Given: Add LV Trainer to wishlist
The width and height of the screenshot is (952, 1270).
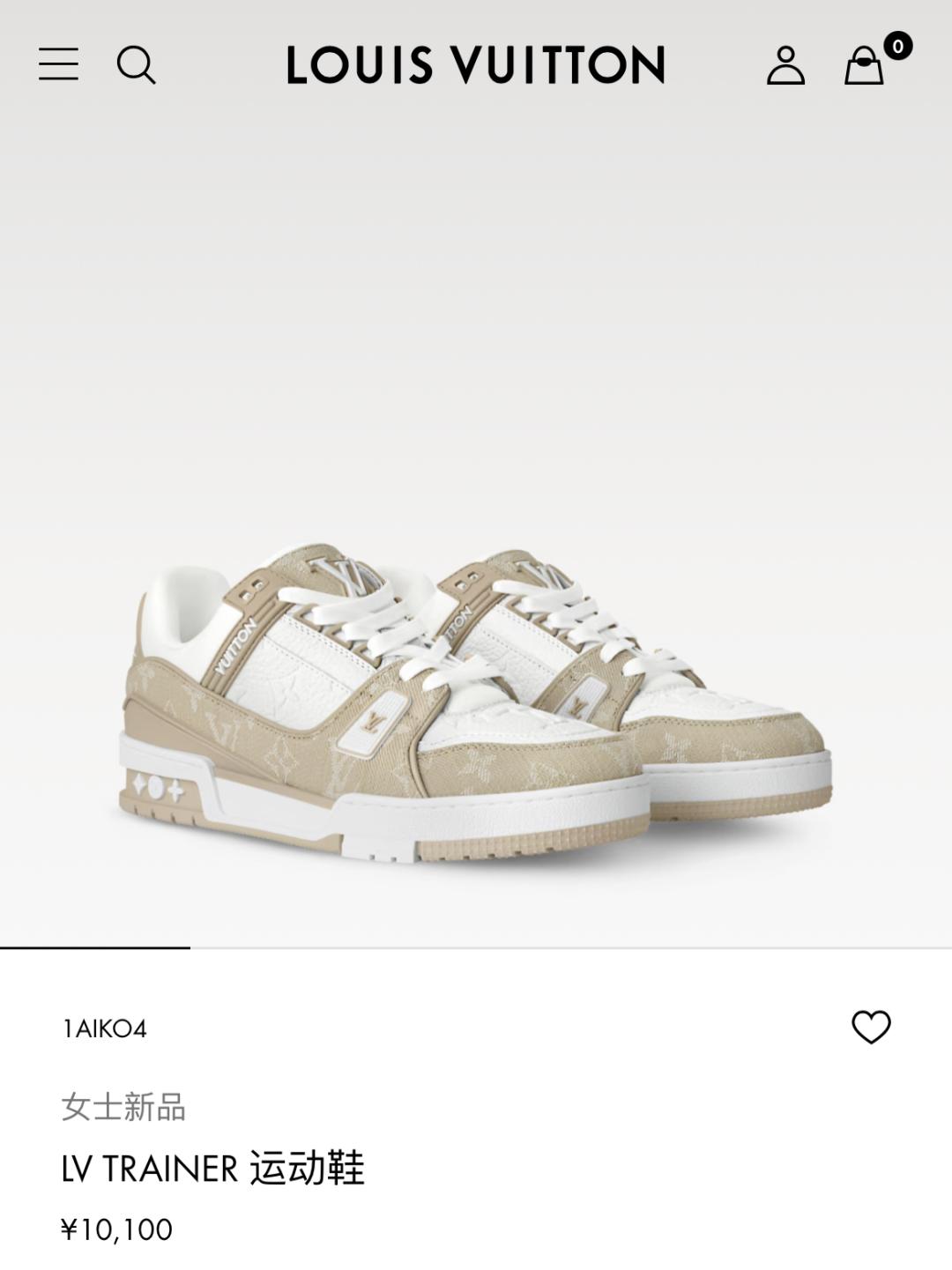Looking at the screenshot, I should click(871, 1027).
